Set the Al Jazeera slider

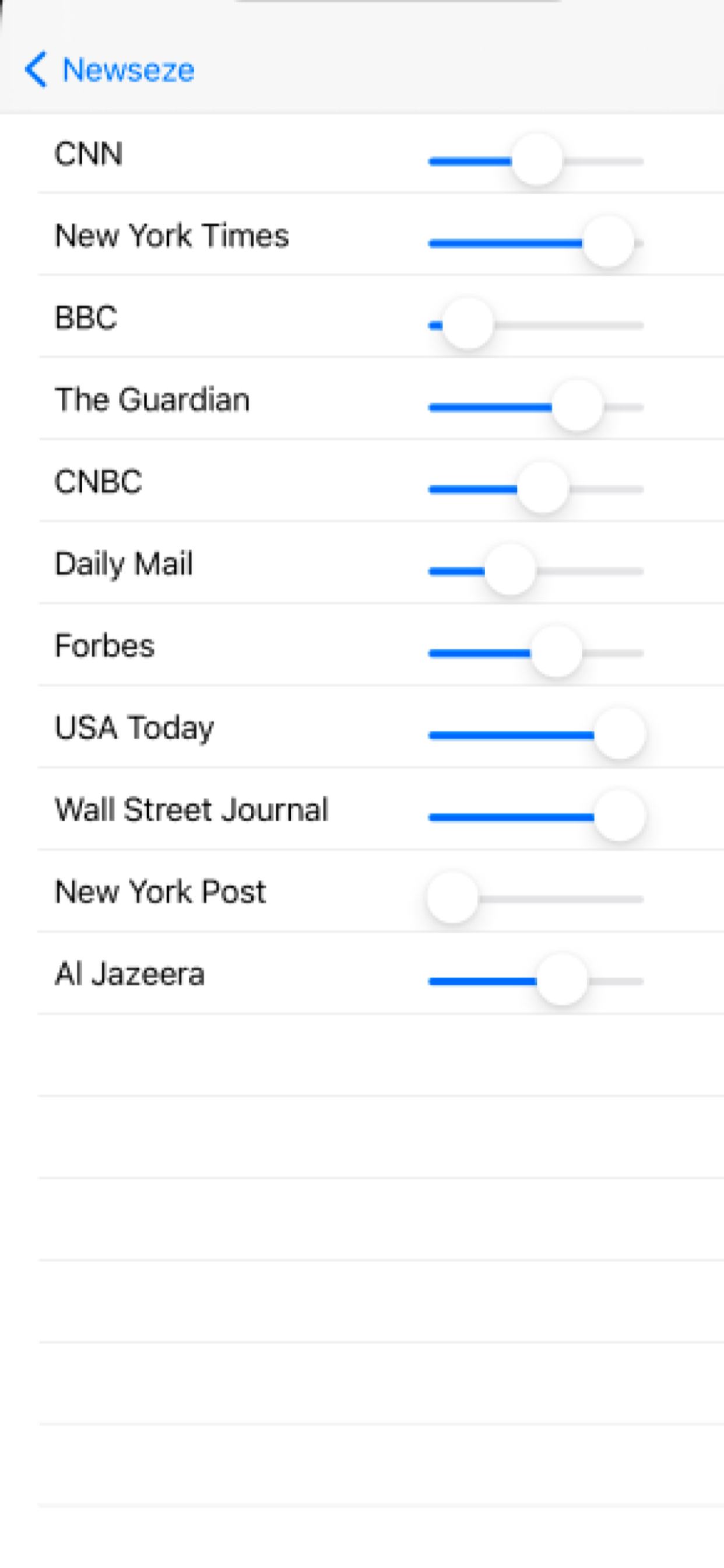[x=536, y=980]
